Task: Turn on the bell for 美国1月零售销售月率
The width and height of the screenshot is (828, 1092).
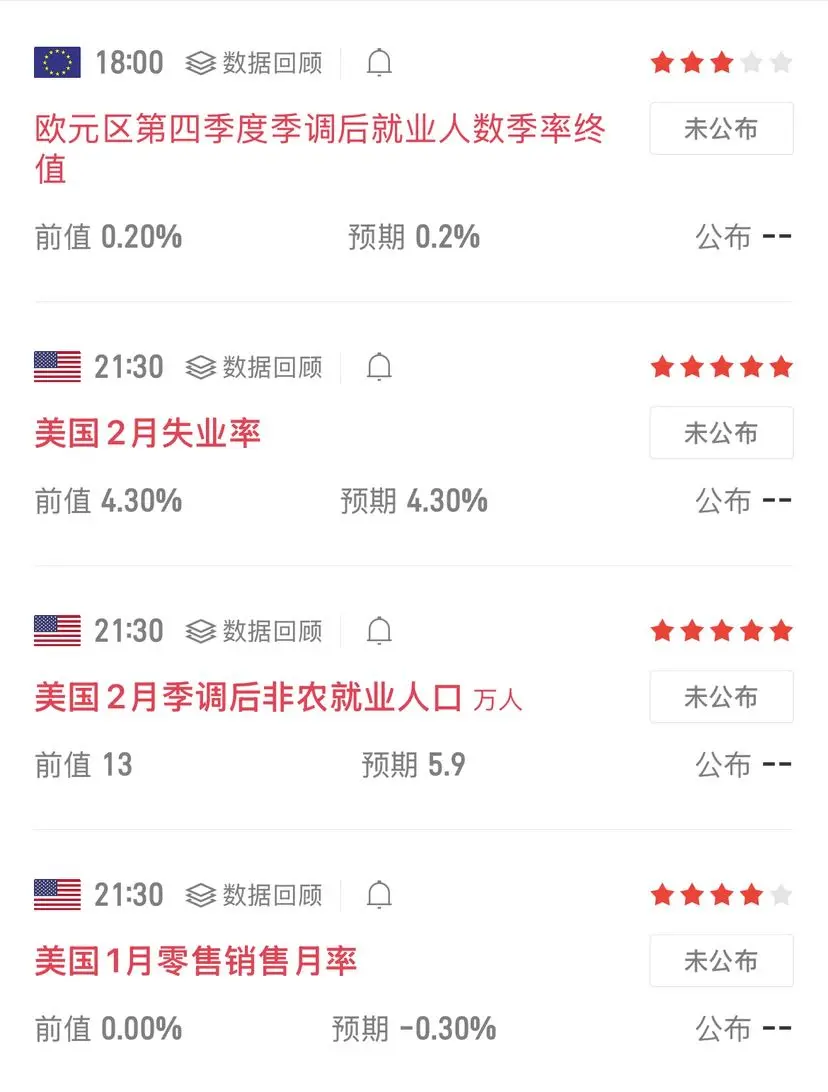Action: click(x=379, y=895)
